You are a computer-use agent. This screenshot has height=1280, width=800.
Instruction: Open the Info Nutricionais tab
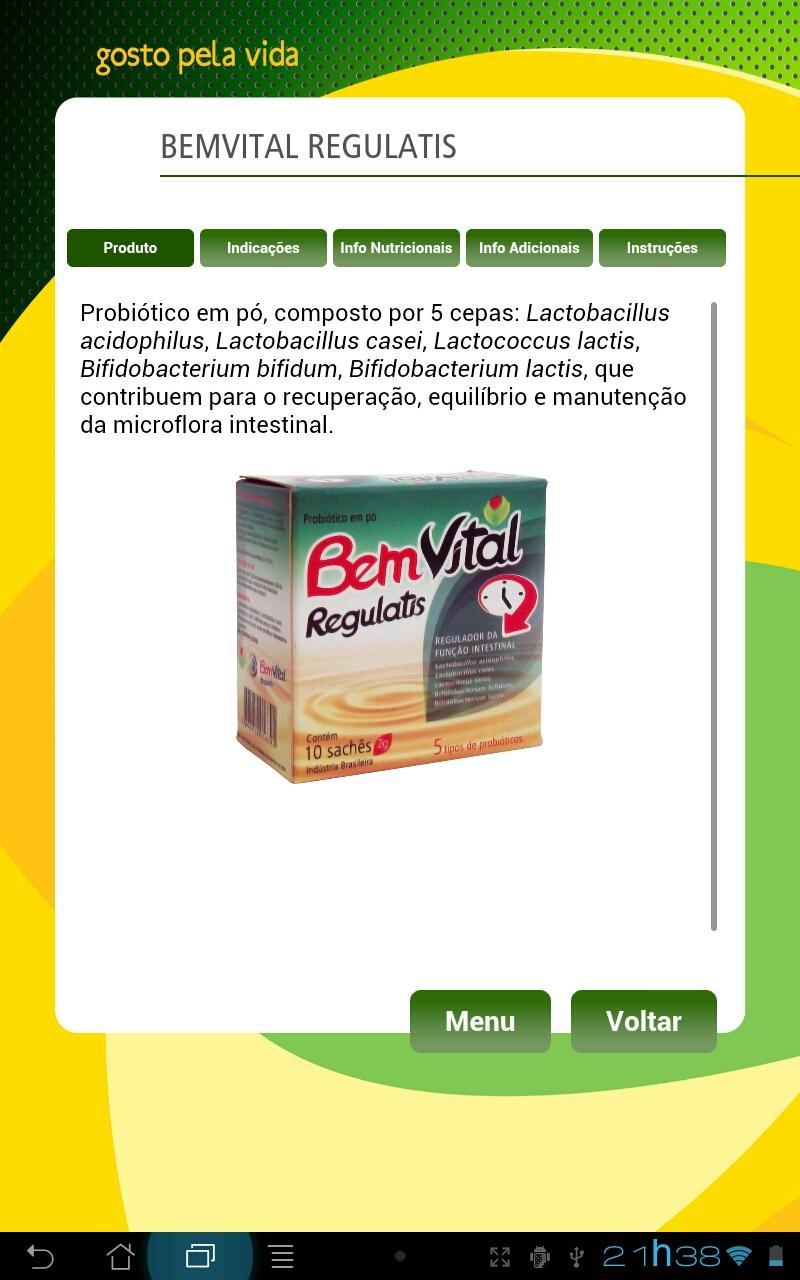point(396,247)
